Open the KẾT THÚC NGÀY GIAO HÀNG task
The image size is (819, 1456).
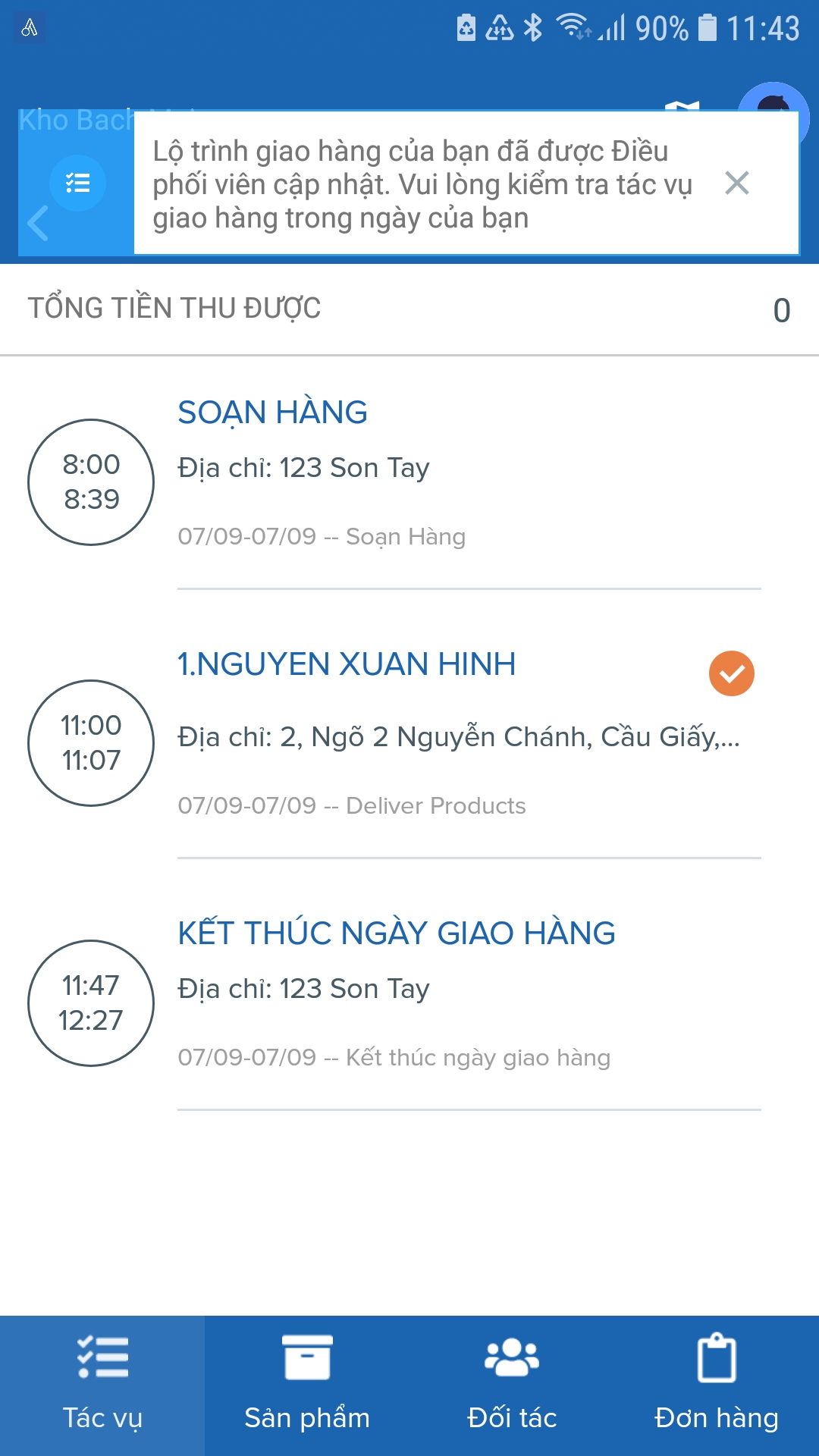click(x=396, y=934)
